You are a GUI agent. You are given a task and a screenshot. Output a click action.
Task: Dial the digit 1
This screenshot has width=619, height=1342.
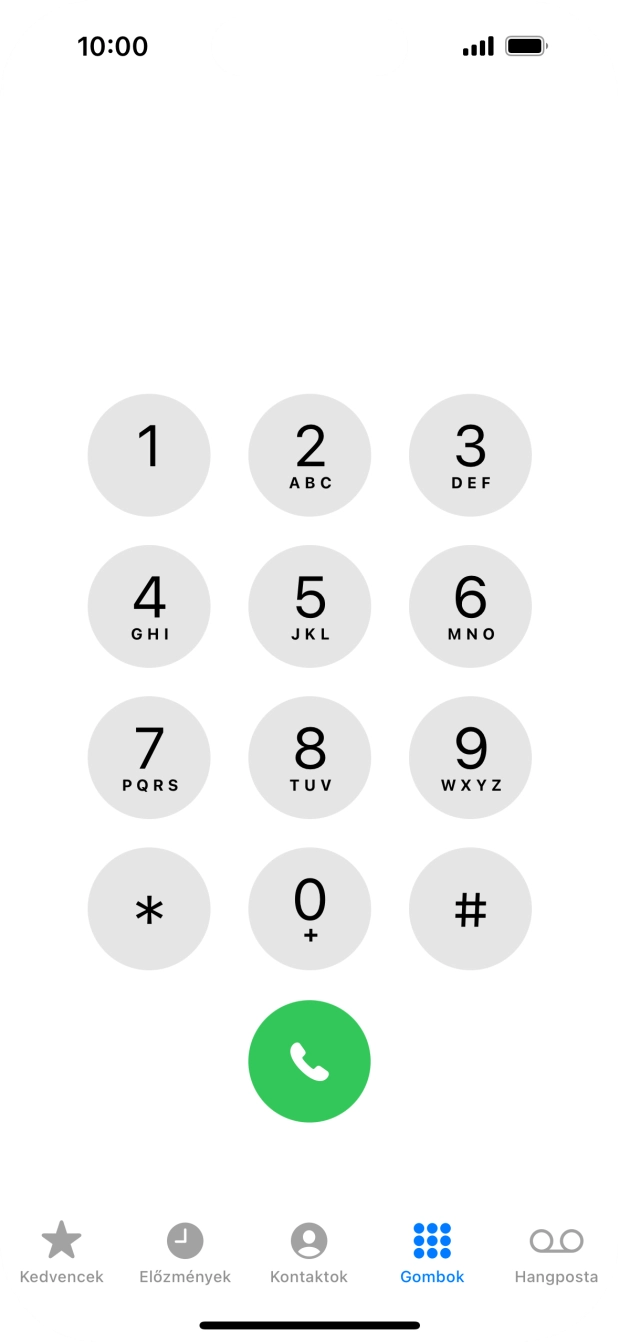click(x=149, y=455)
